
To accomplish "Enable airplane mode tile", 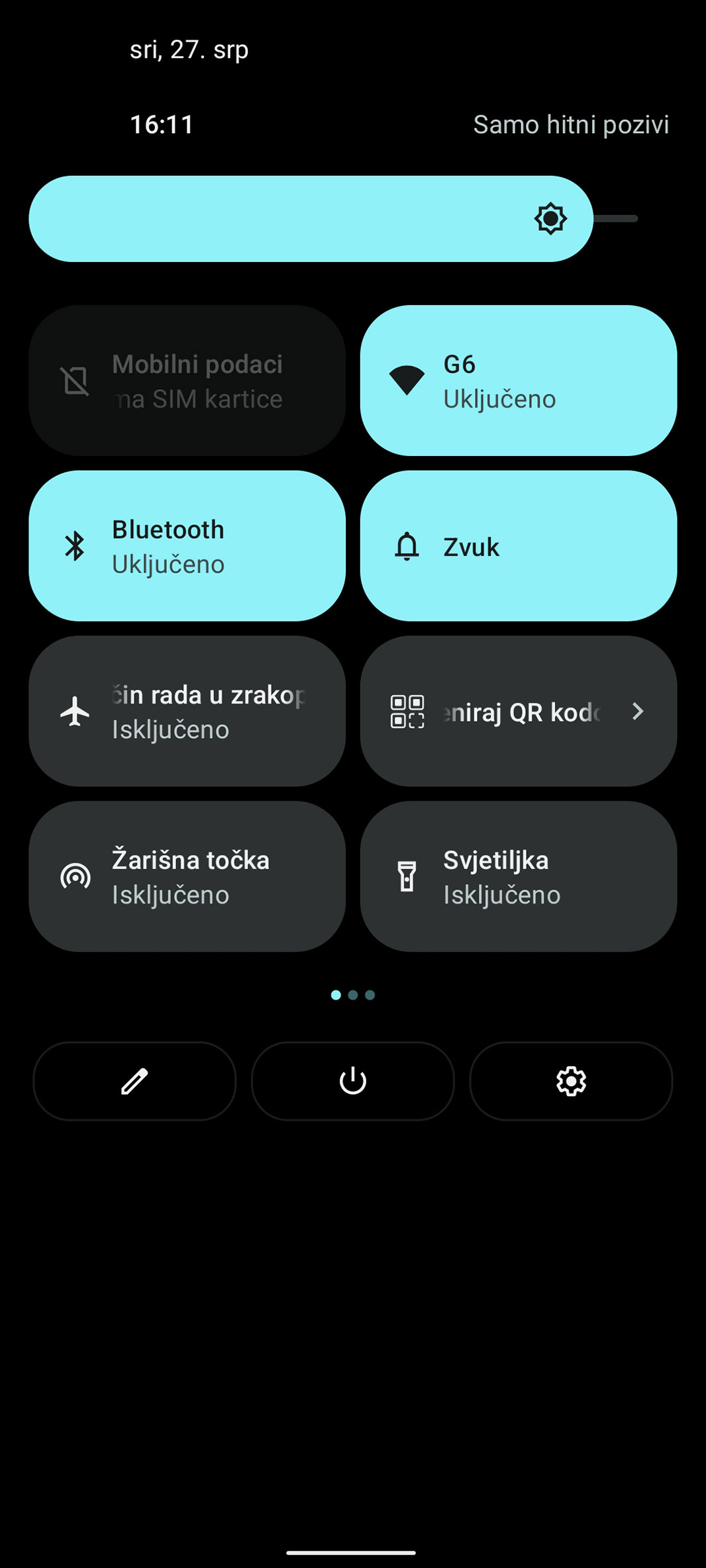I will pos(187,712).
